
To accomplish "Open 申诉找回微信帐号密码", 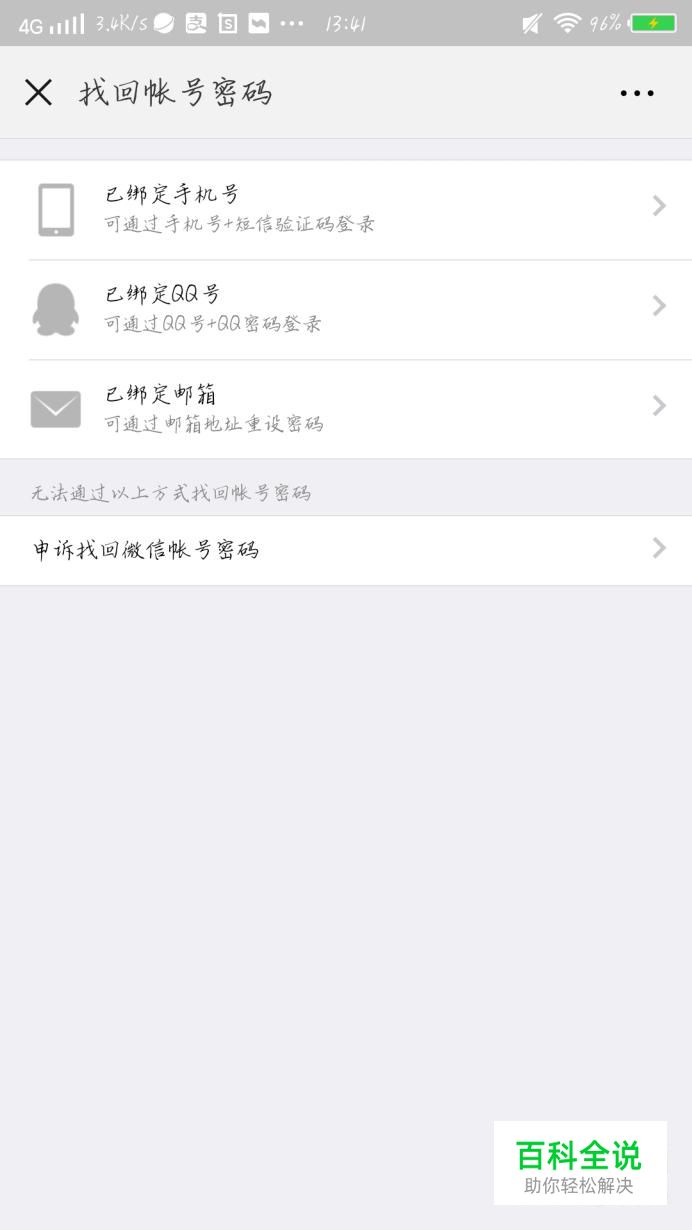I will (346, 550).
